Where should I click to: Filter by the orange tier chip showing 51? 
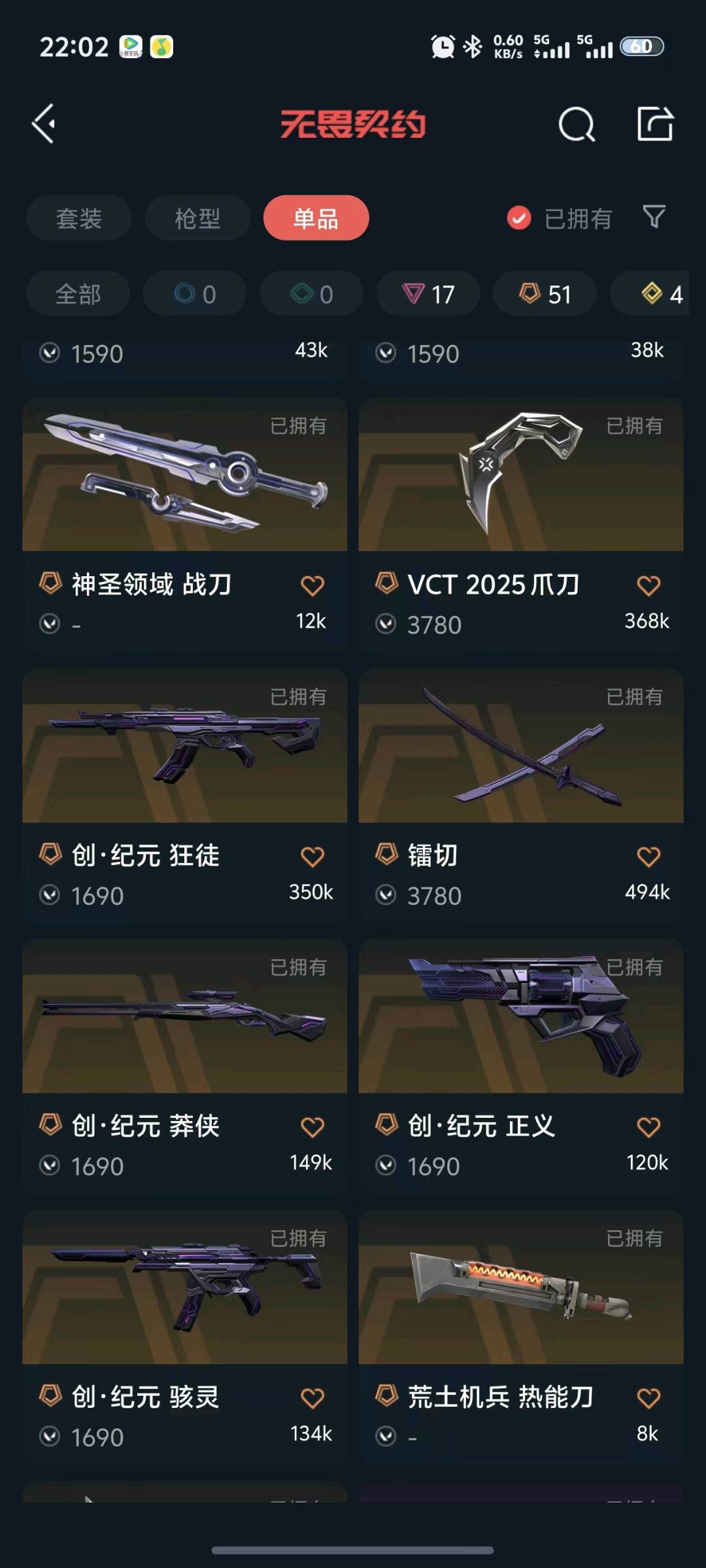click(545, 294)
